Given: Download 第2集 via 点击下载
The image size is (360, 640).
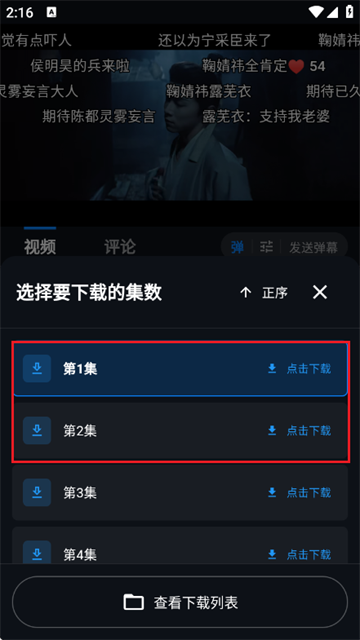Looking at the screenshot, I should [x=299, y=431].
